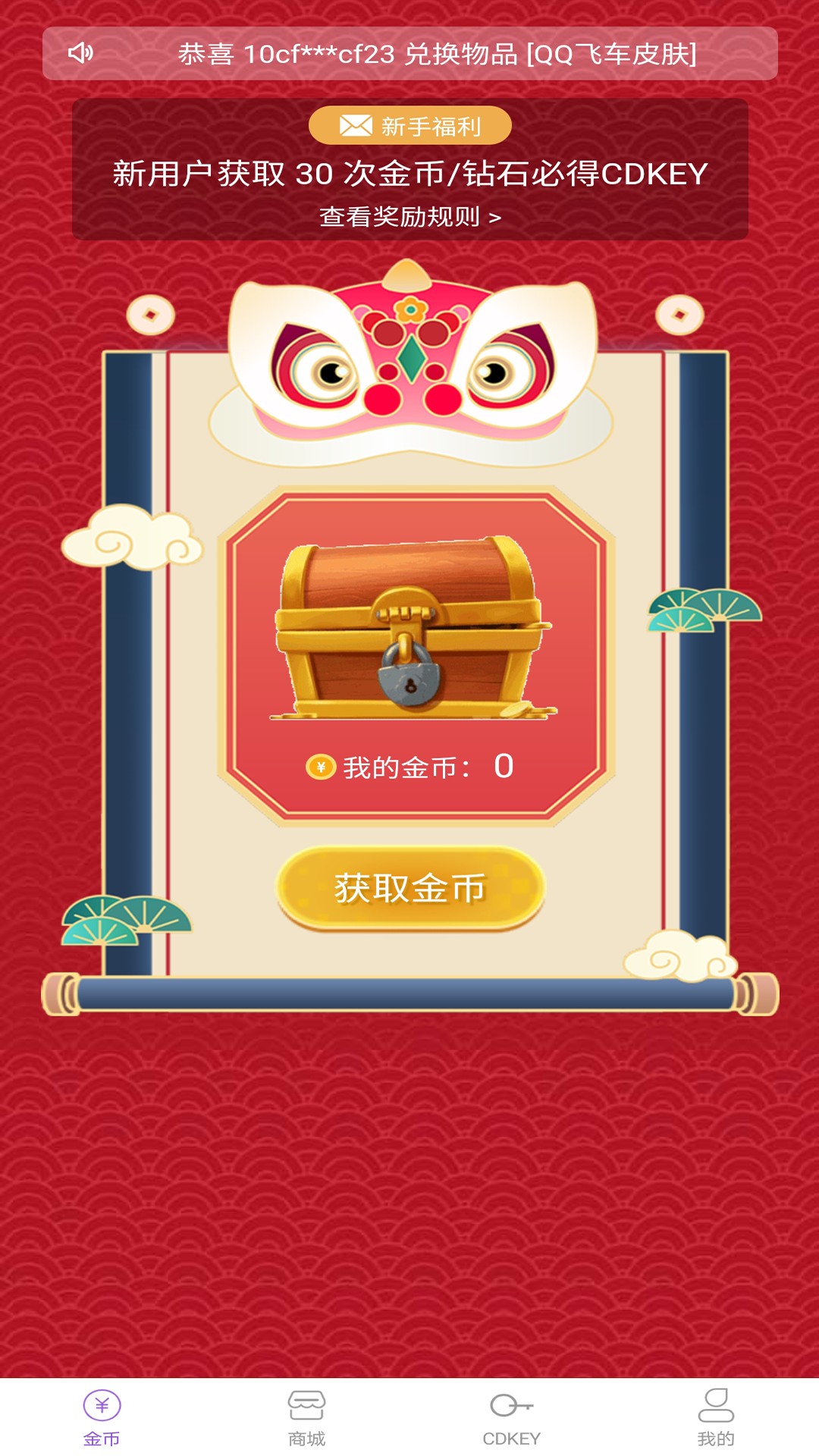Tap the 获取金币 button
This screenshot has height=1456, width=819.
pyautogui.click(x=410, y=888)
